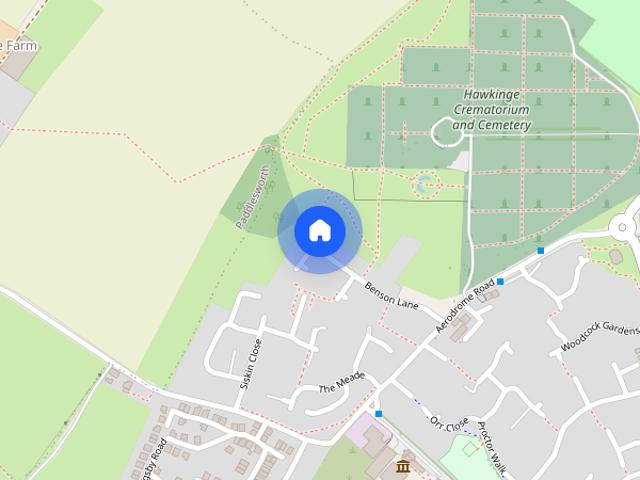This screenshot has height=480, width=640.
Task: Tap the home location marker
Action: point(320,231)
